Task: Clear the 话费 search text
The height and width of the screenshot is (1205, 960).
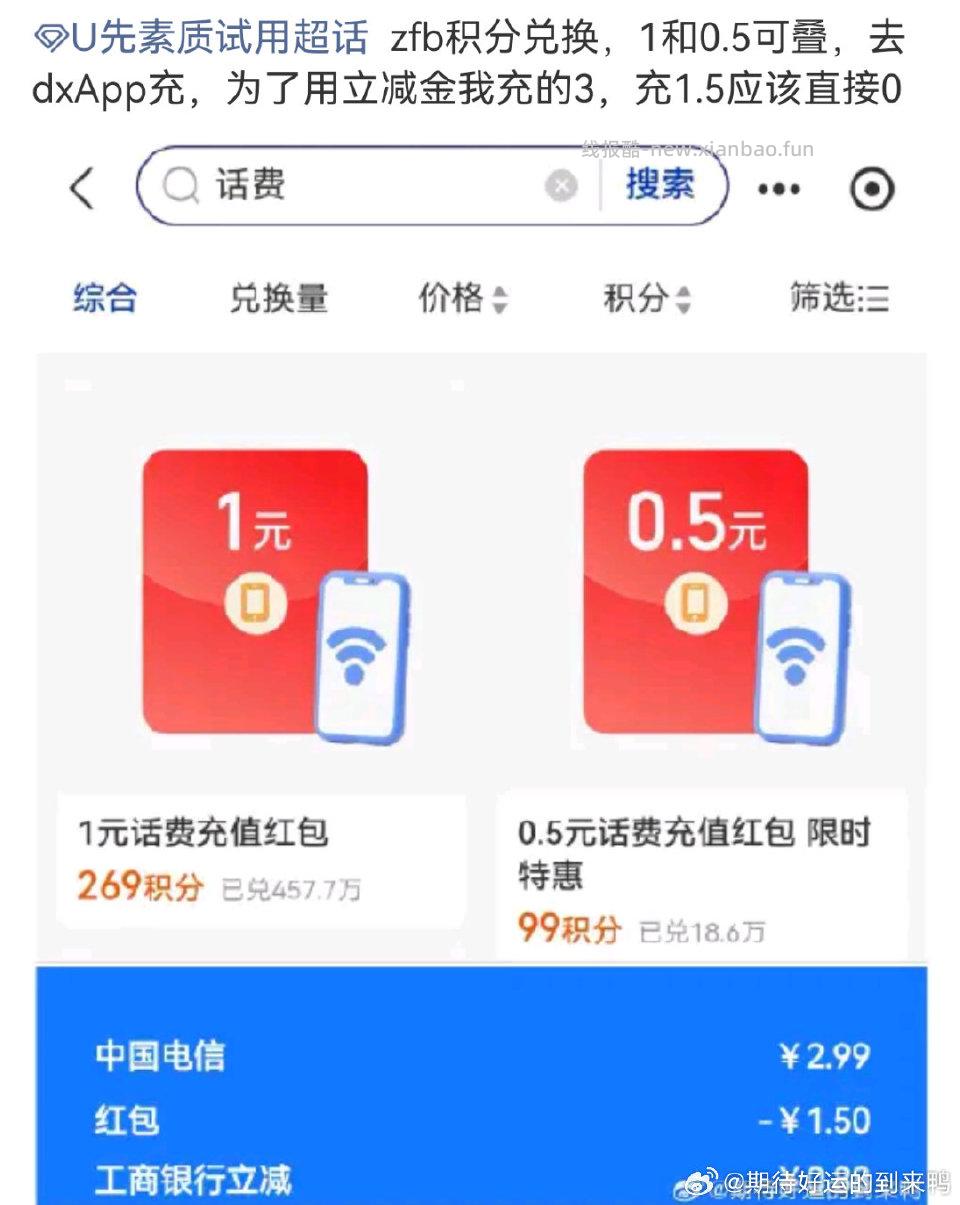Action: coord(561,186)
